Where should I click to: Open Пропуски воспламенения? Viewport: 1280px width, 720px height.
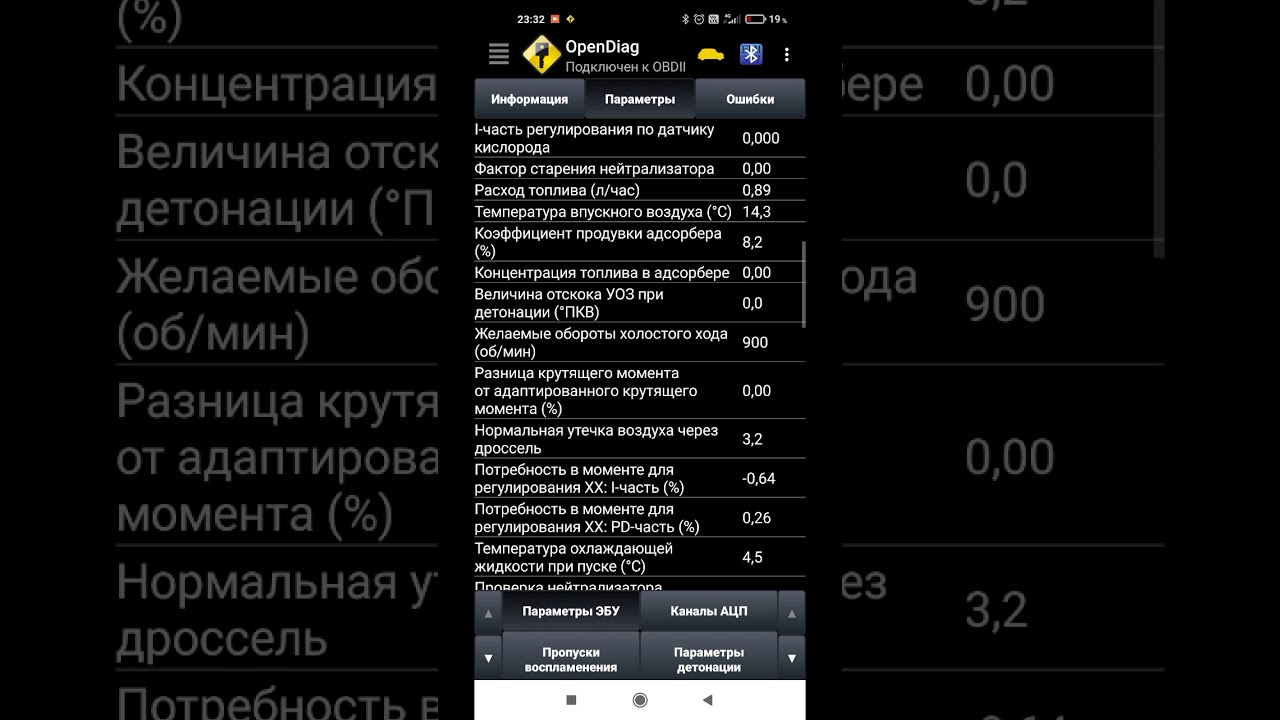tap(570, 658)
